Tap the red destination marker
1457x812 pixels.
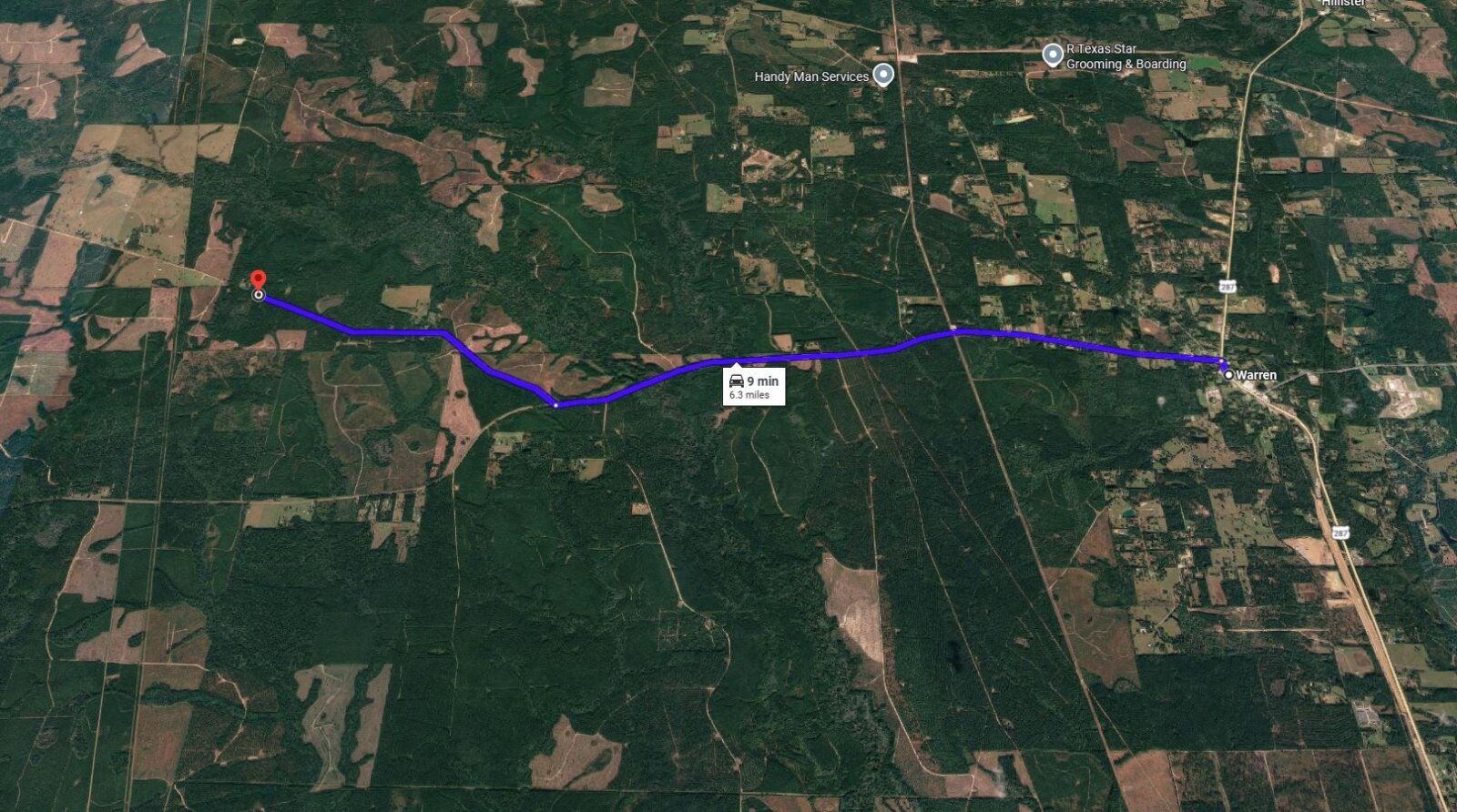pyautogui.click(x=259, y=280)
